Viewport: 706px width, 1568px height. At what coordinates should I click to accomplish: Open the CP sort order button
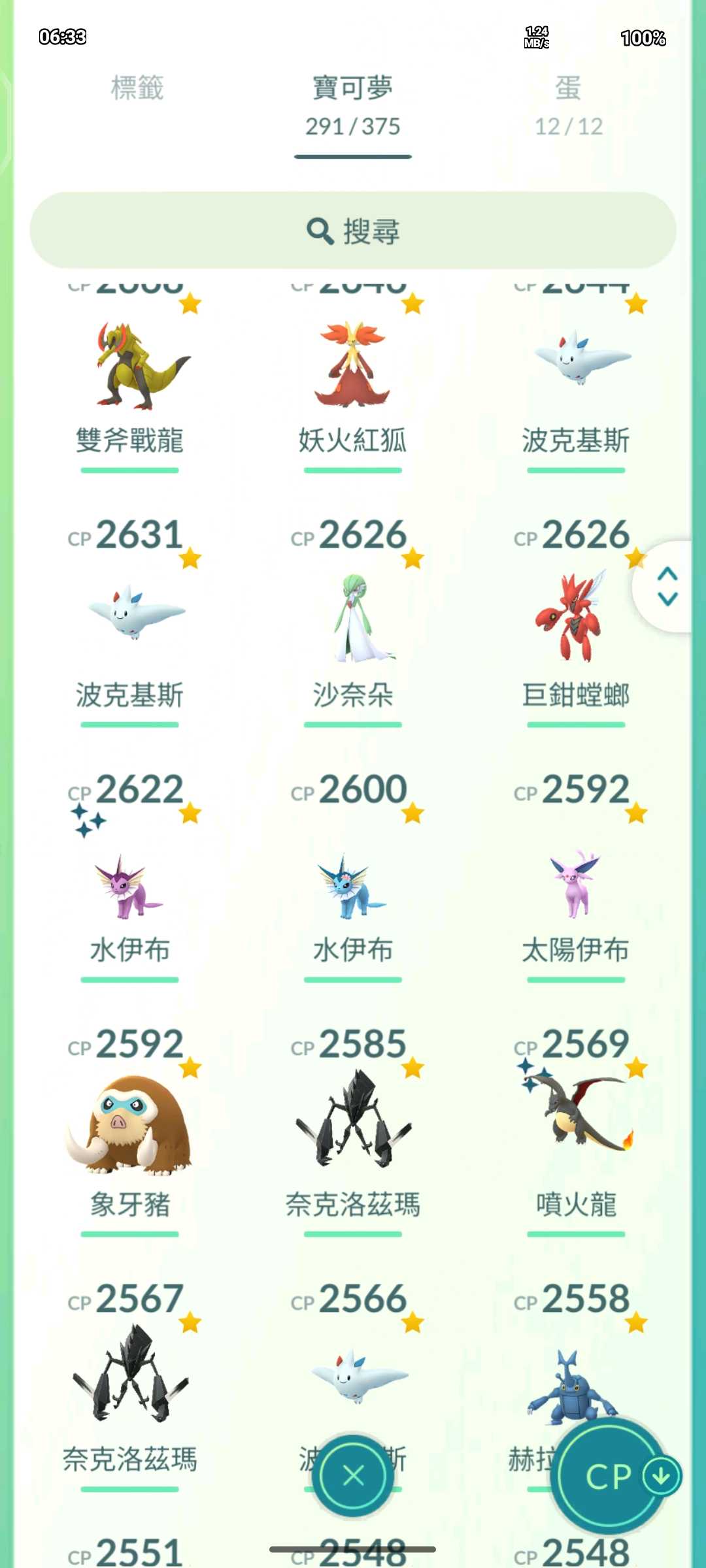pyautogui.click(x=614, y=1477)
